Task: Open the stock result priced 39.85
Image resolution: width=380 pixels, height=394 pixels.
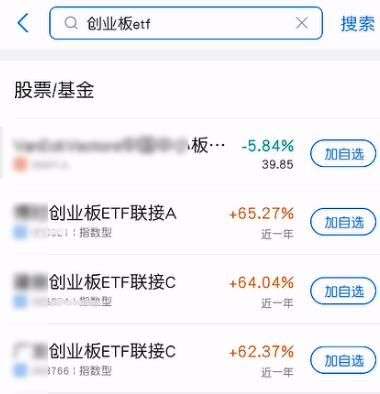Action: click(153, 154)
